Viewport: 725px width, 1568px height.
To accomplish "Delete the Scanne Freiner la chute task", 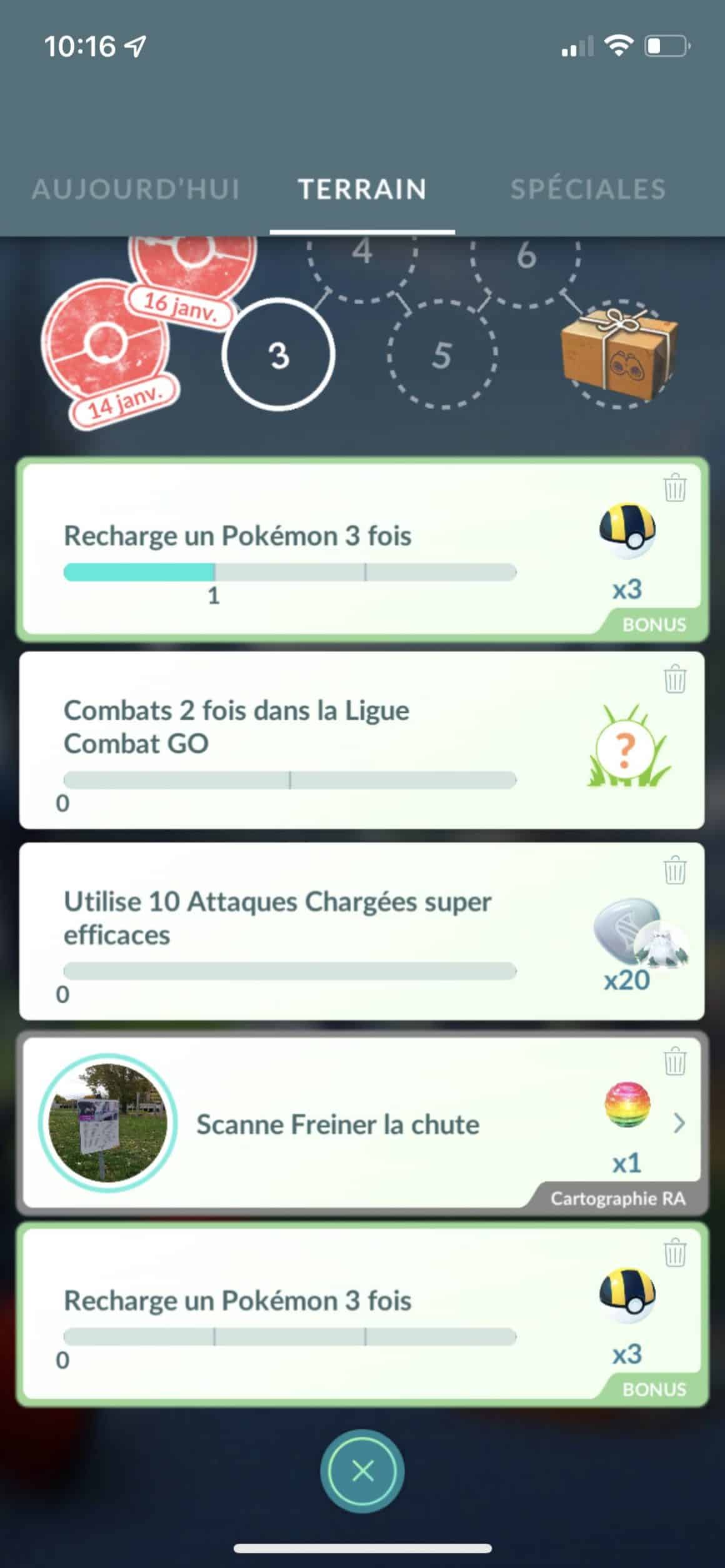I will click(x=675, y=1061).
